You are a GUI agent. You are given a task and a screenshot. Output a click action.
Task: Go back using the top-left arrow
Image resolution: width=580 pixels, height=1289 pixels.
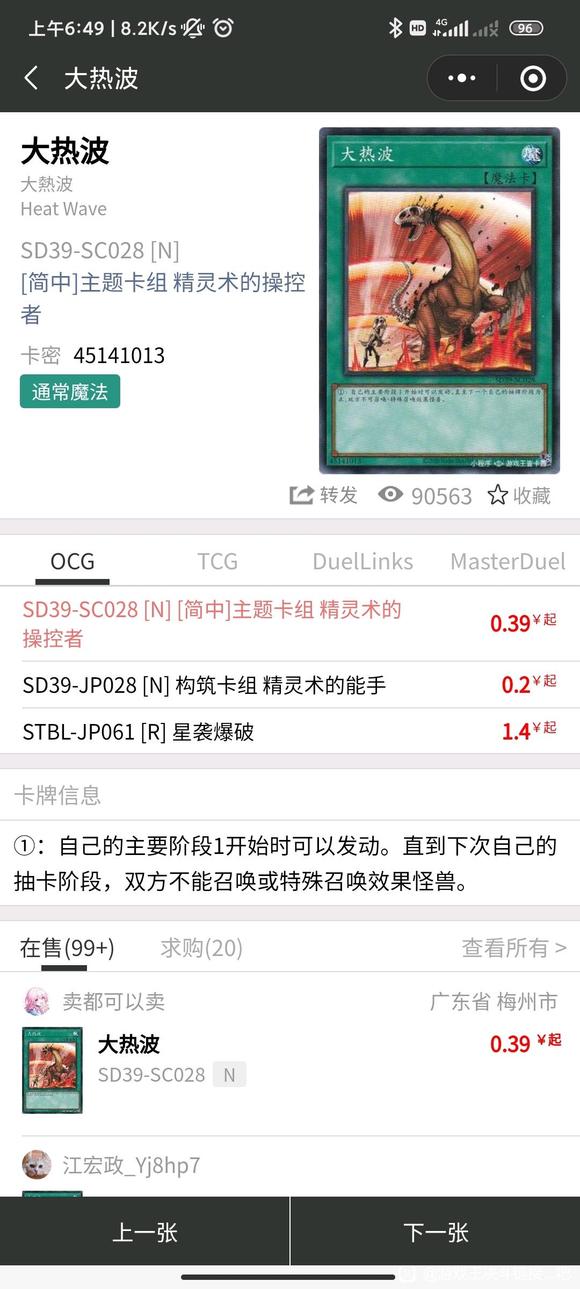(x=31, y=78)
